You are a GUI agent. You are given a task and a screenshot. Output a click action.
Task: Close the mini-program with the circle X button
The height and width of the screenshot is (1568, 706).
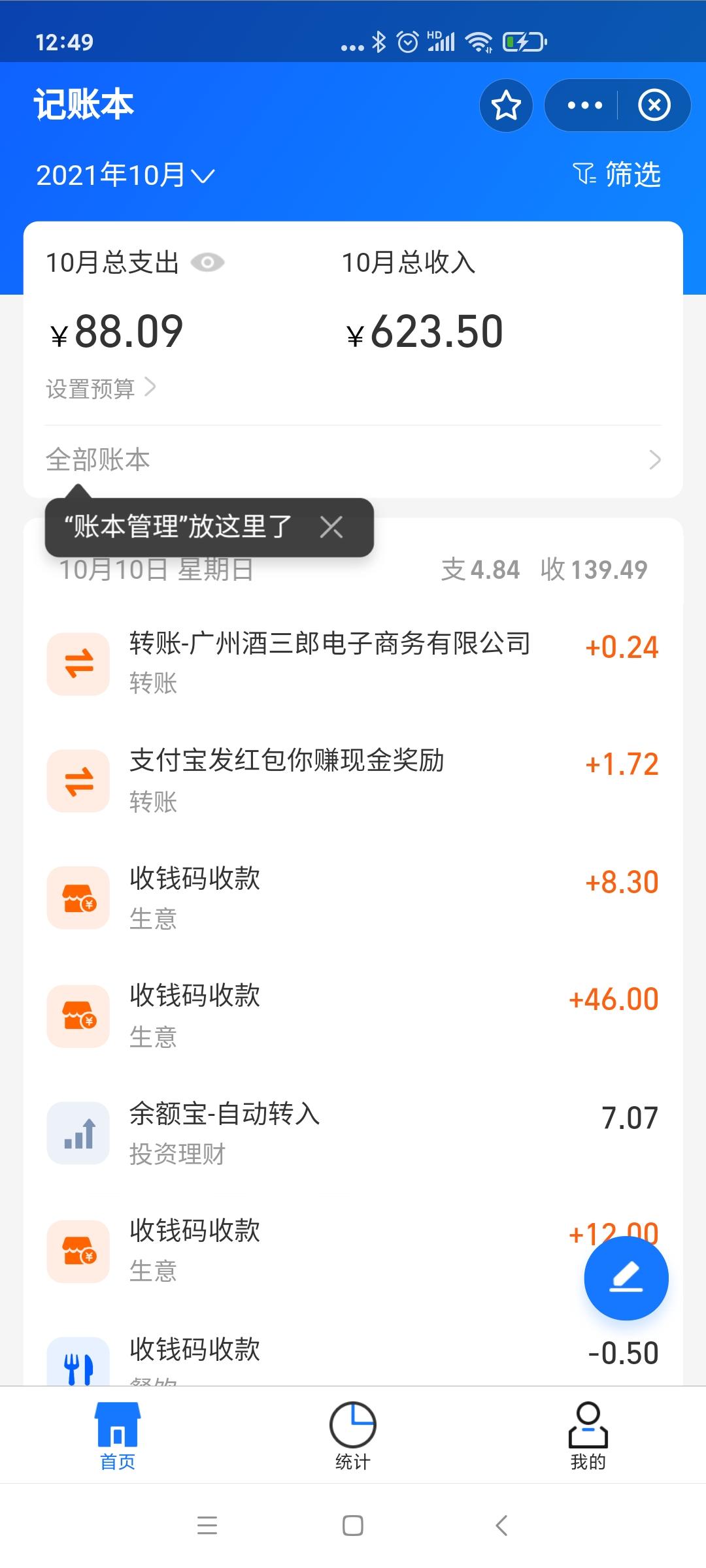tap(654, 105)
